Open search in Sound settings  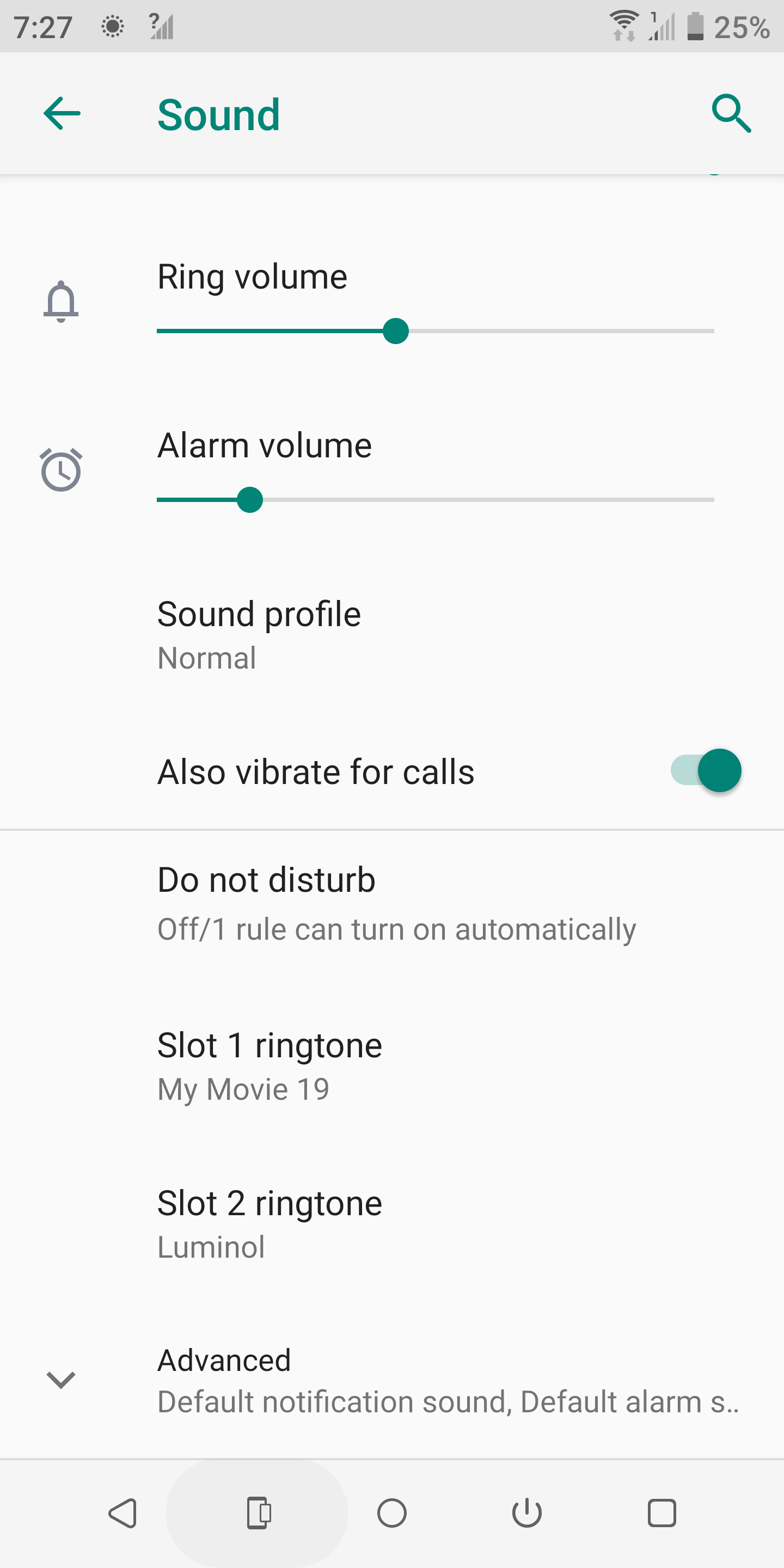pyautogui.click(x=732, y=113)
